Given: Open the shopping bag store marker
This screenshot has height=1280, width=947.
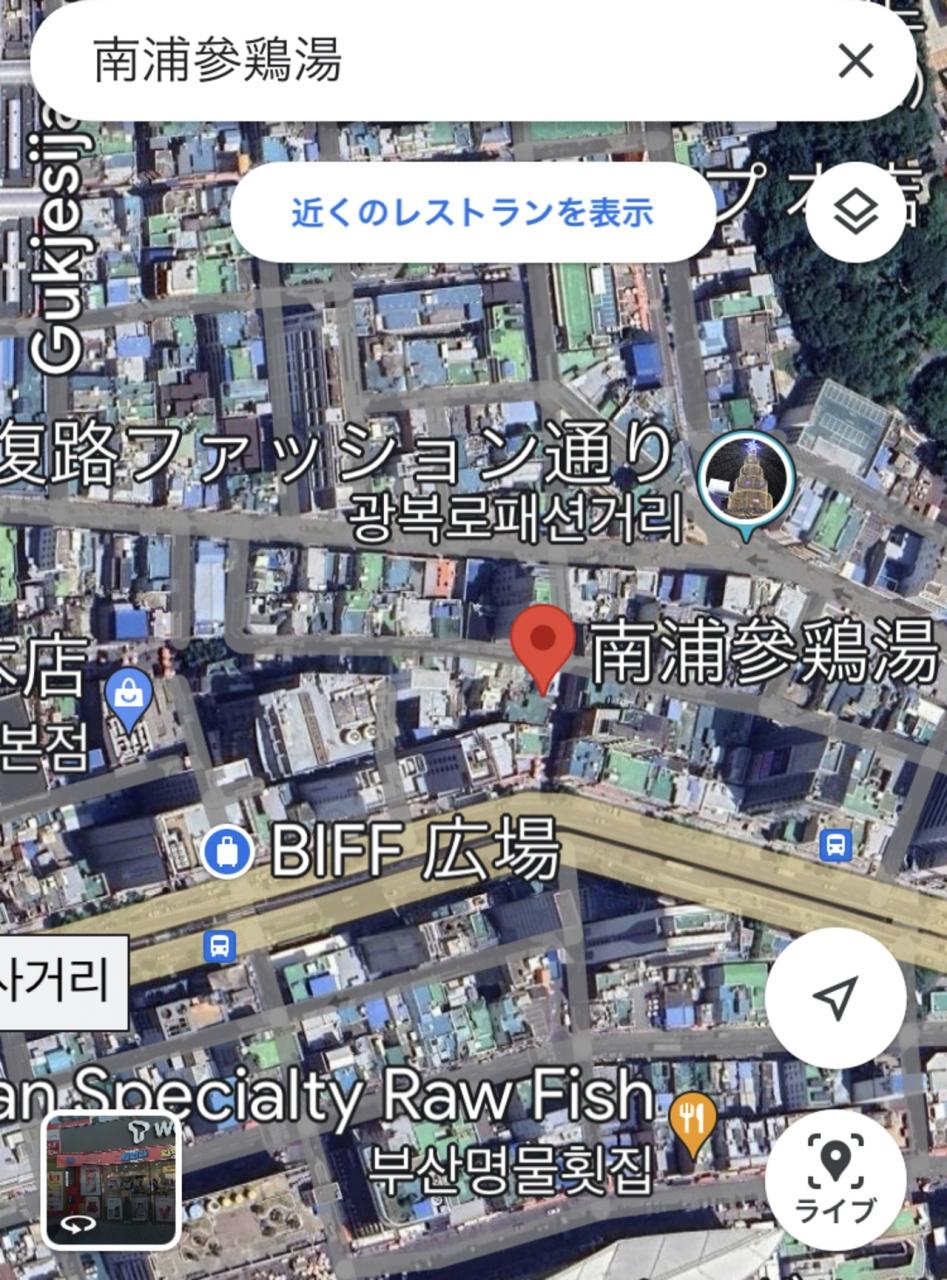Looking at the screenshot, I should point(130,695).
